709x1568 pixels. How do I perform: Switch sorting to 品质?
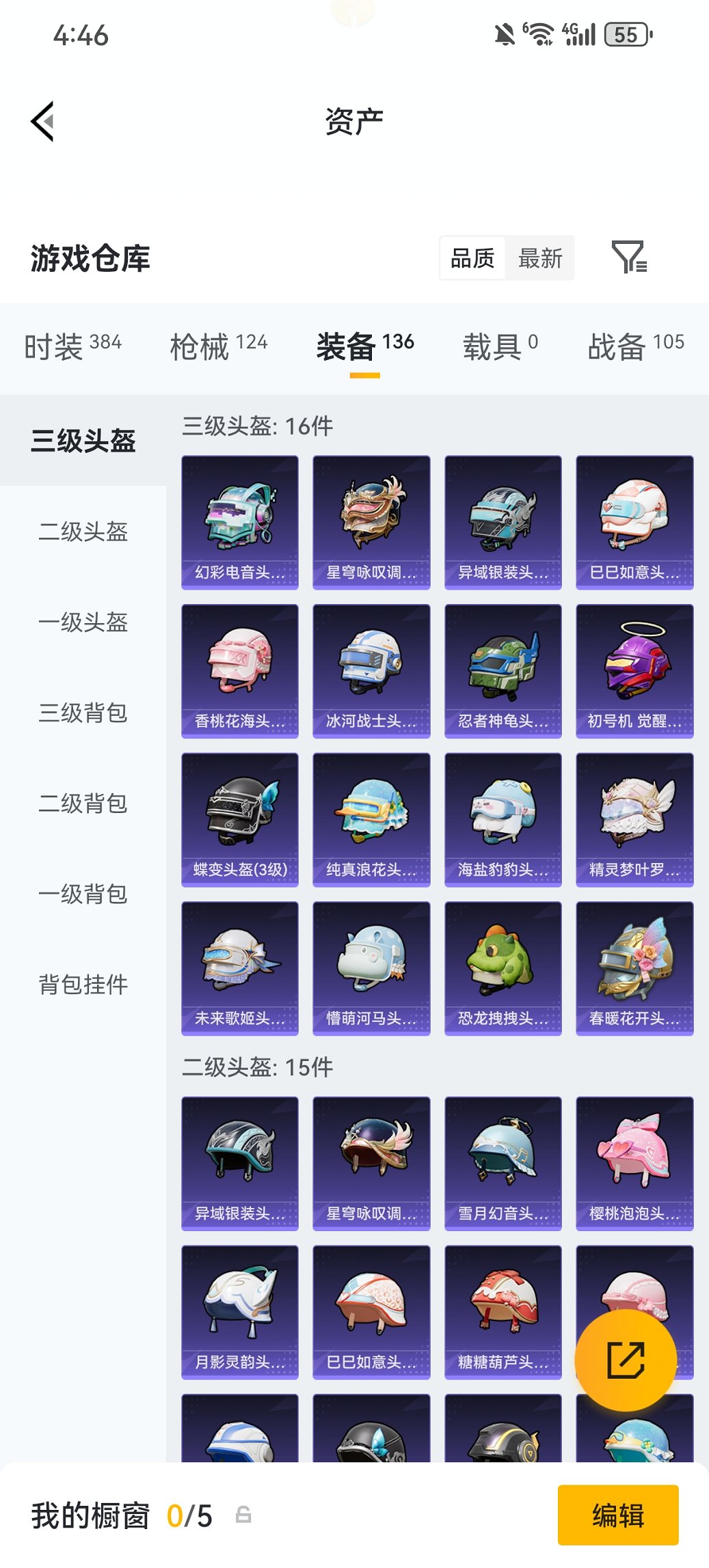(x=473, y=258)
